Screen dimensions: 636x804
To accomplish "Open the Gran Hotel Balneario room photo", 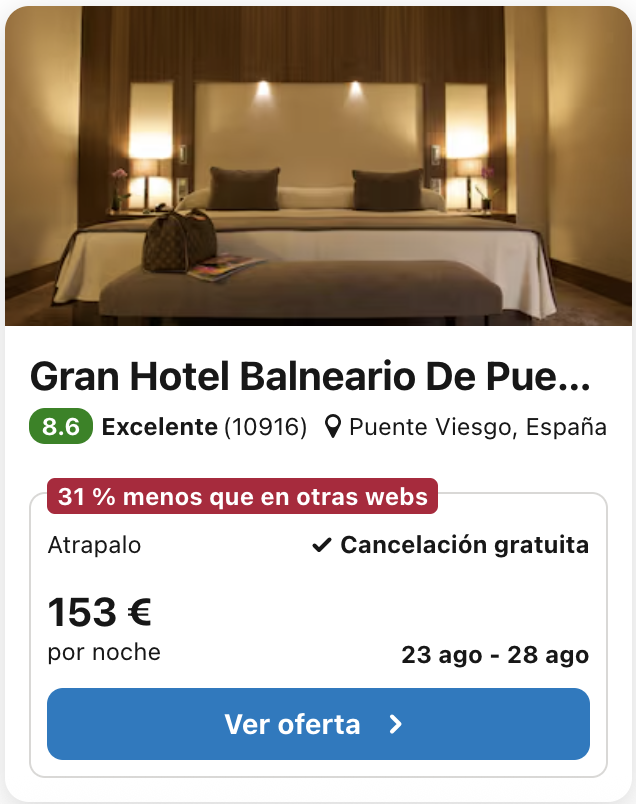I will (x=318, y=166).
